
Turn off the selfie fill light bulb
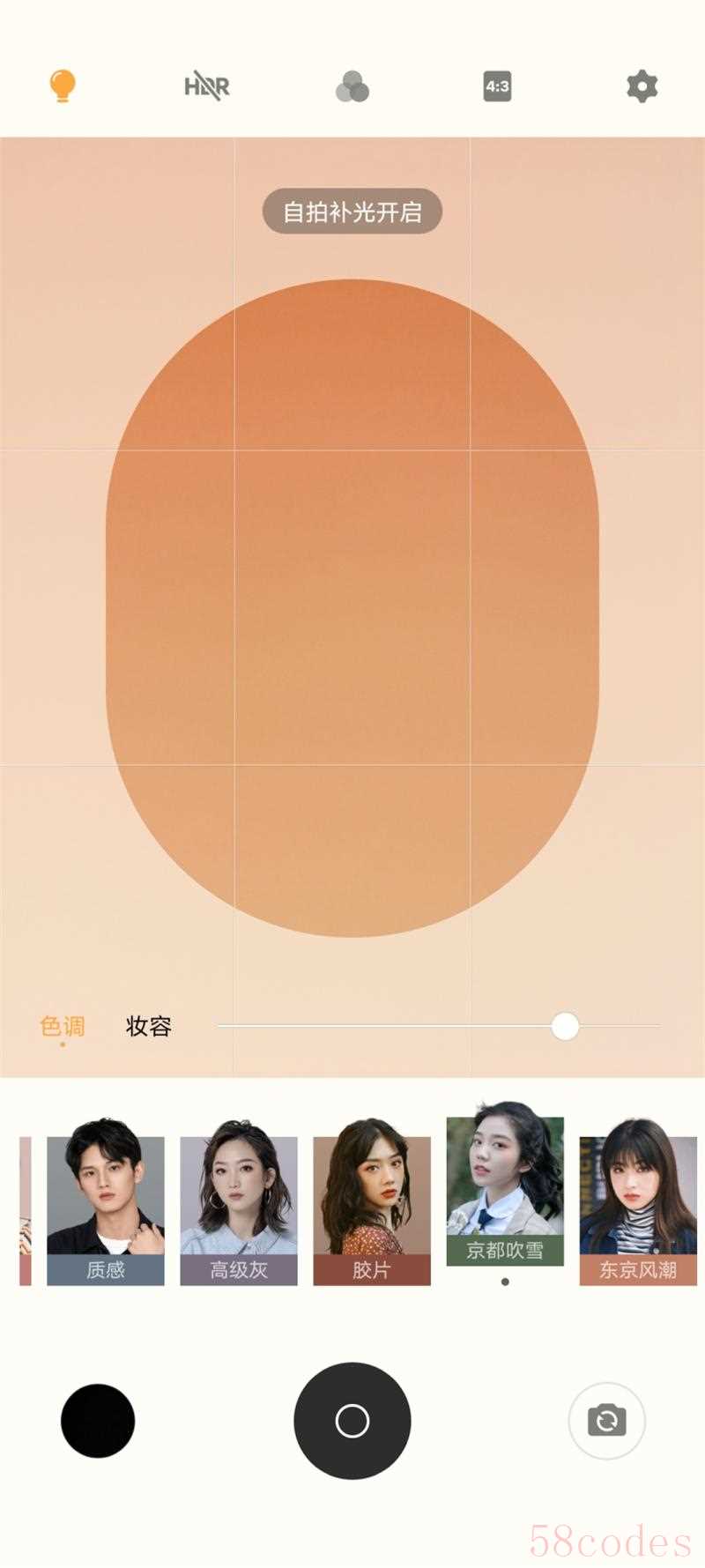(x=62, y=86)
